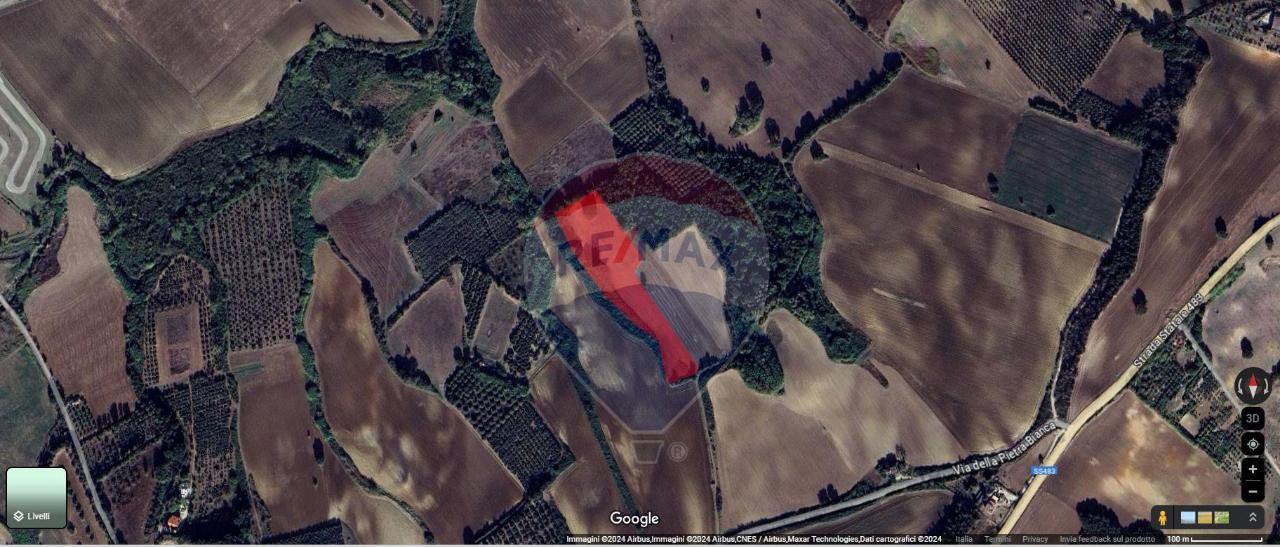Open the Privacy link
Image resolution: width=1280 pixels, height=547 pixels.
[1035, 539]
